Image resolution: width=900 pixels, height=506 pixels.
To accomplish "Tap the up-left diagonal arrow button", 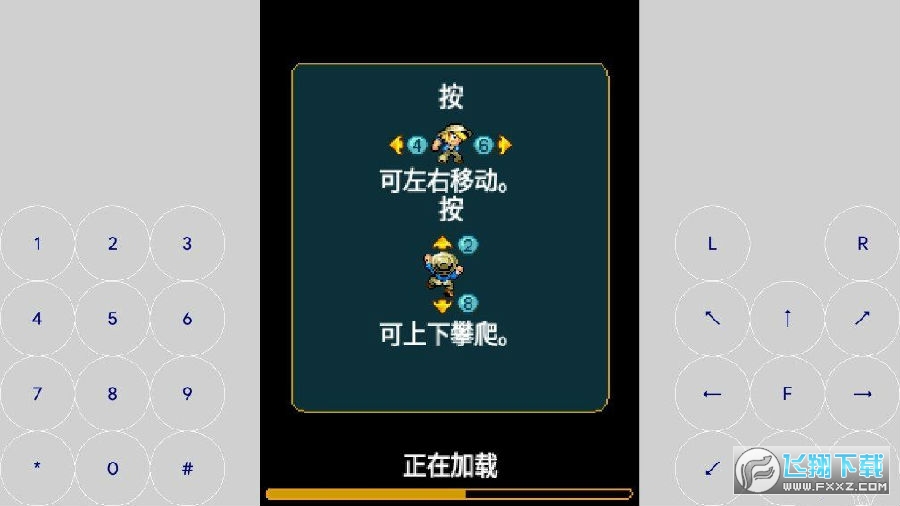I will point(712,318).
